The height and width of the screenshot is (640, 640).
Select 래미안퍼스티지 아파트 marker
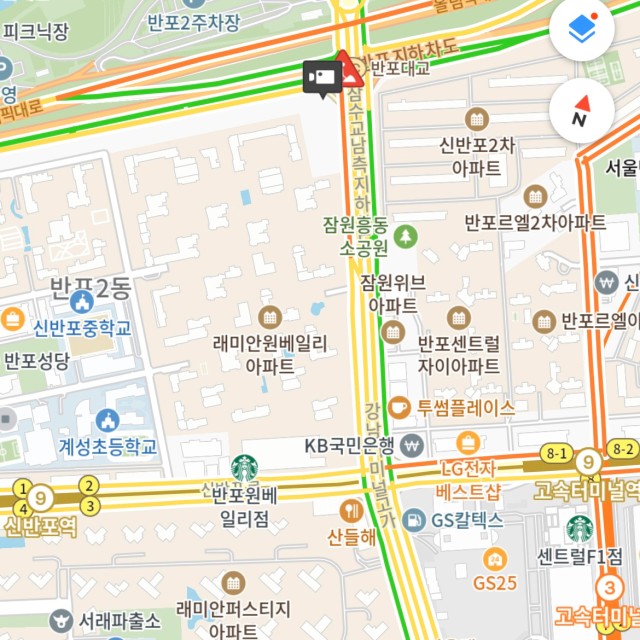click(x=233, y=582)
